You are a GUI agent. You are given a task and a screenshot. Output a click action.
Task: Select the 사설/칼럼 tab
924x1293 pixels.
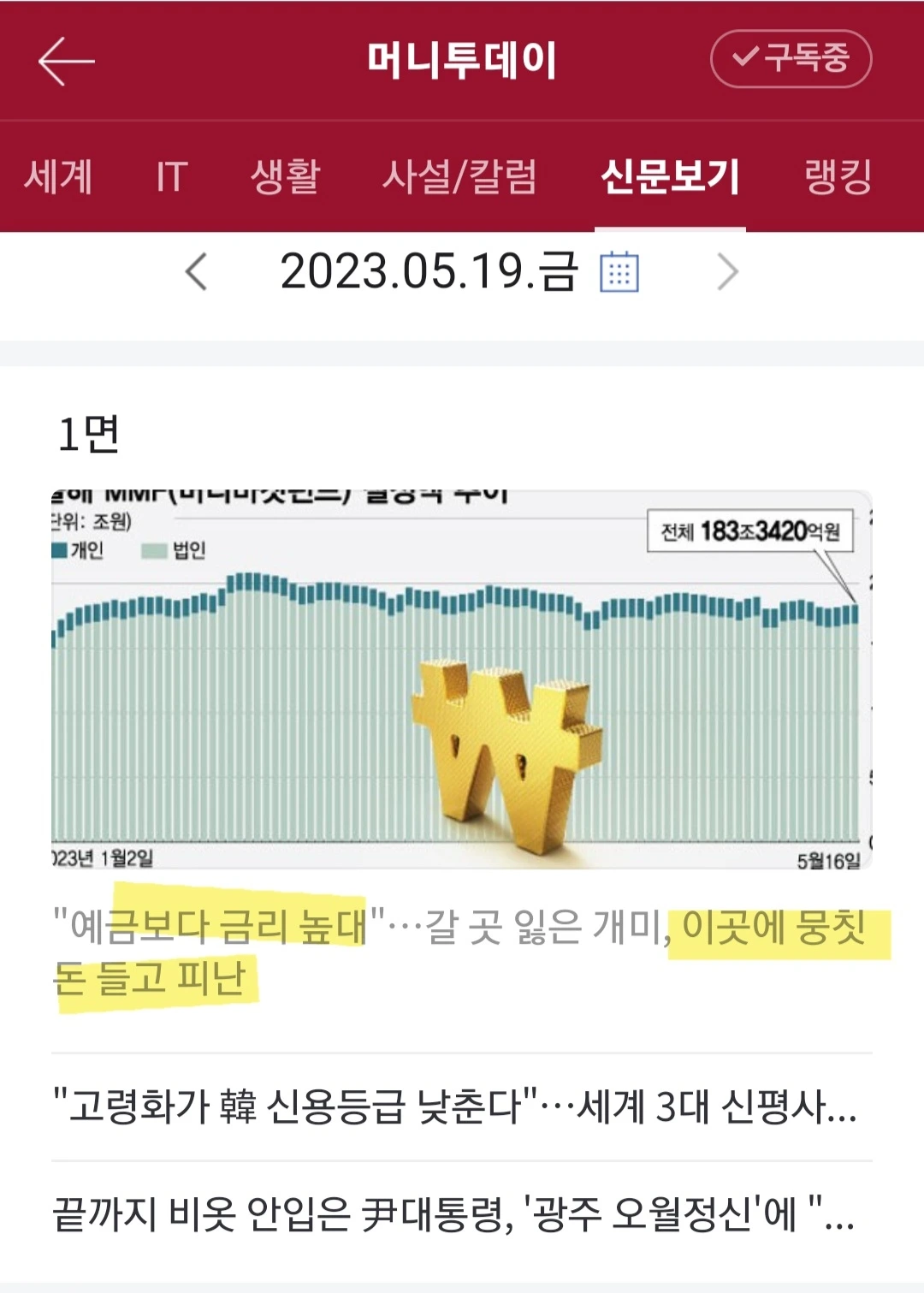[x=459, y=177]
